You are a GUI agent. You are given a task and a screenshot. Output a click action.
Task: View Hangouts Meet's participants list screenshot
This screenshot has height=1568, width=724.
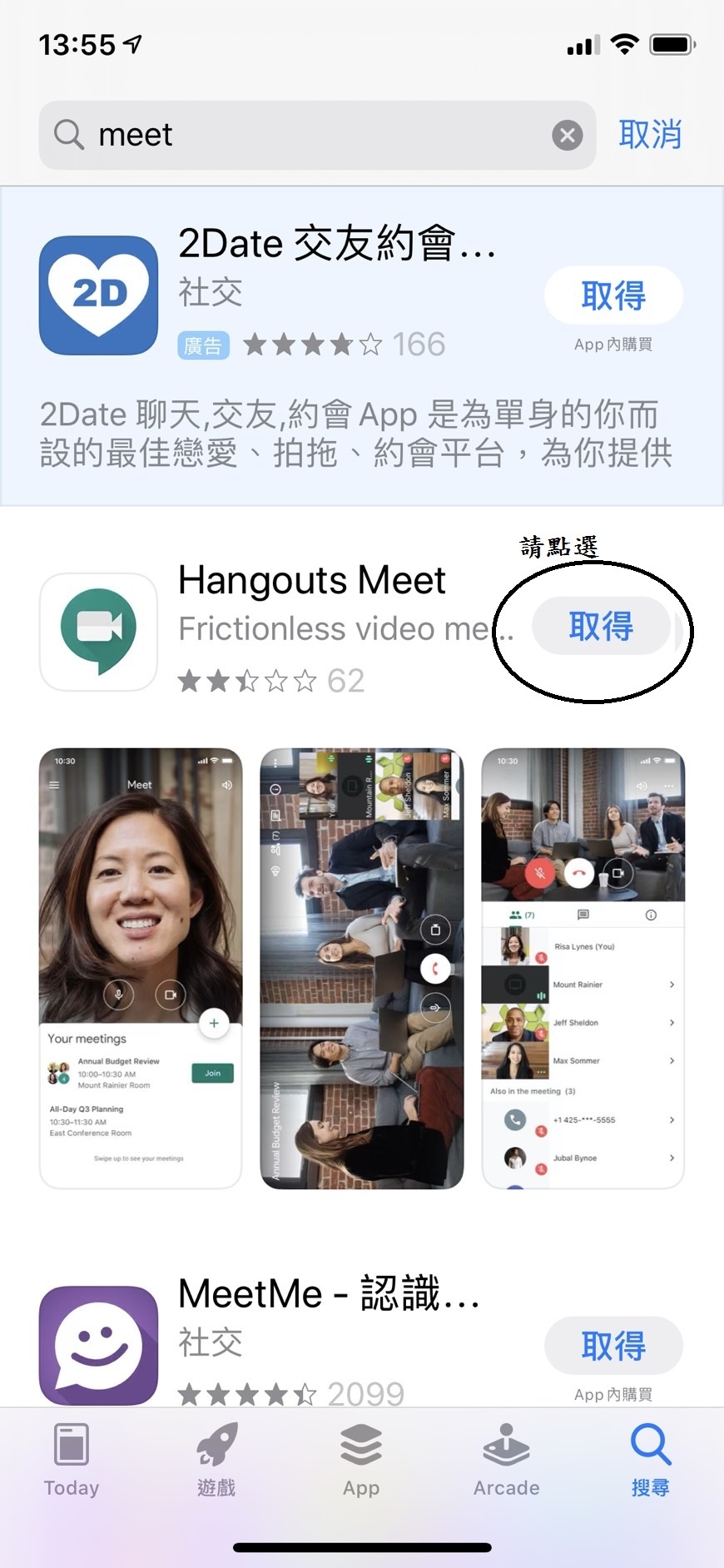tap(583, 968)
